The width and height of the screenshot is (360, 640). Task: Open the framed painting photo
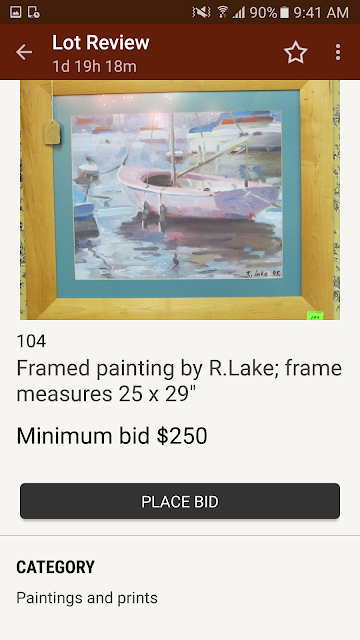point(180,200)
